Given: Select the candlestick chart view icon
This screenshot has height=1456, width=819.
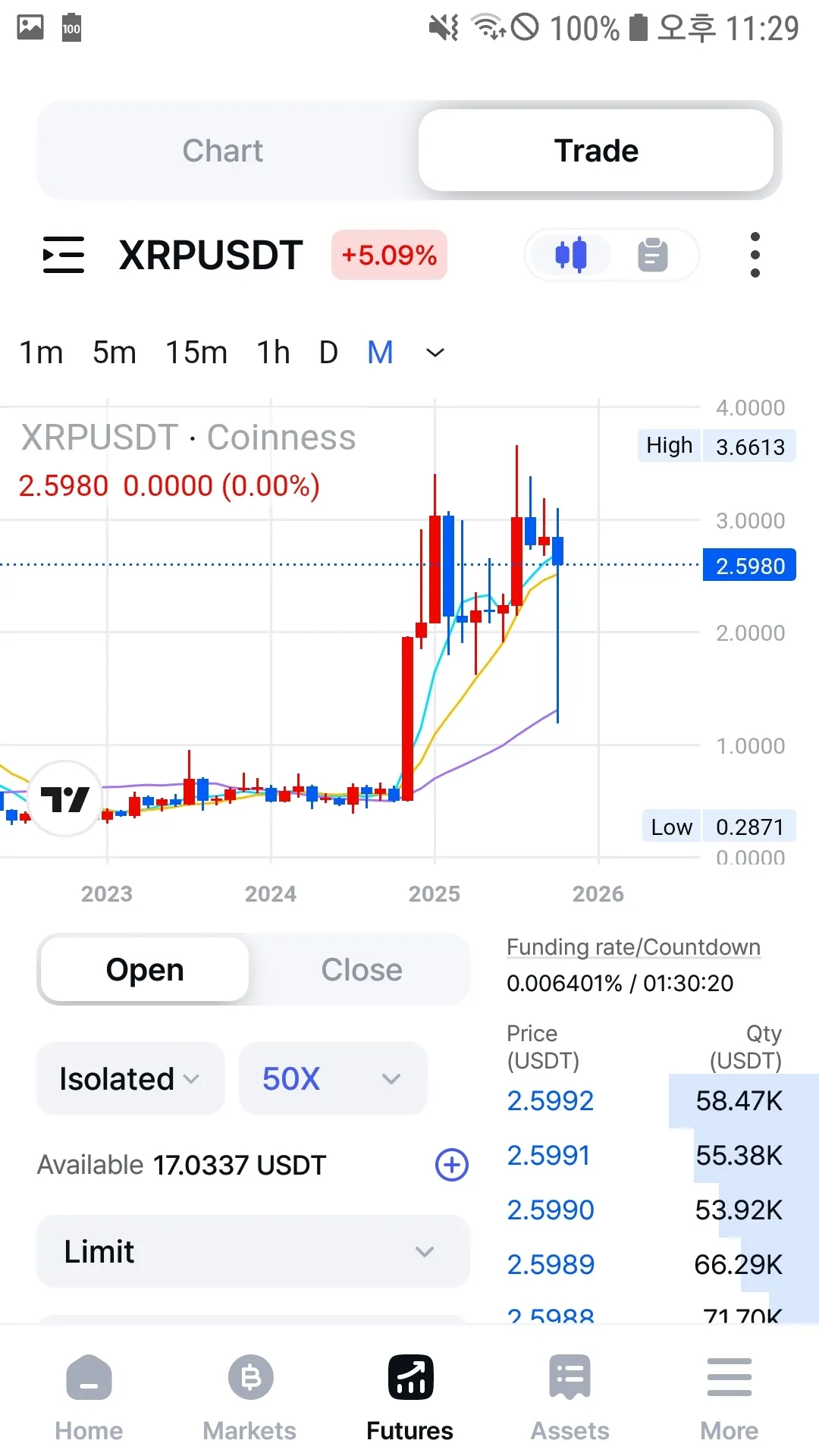Looking at the screenshot, I should 571,255.
